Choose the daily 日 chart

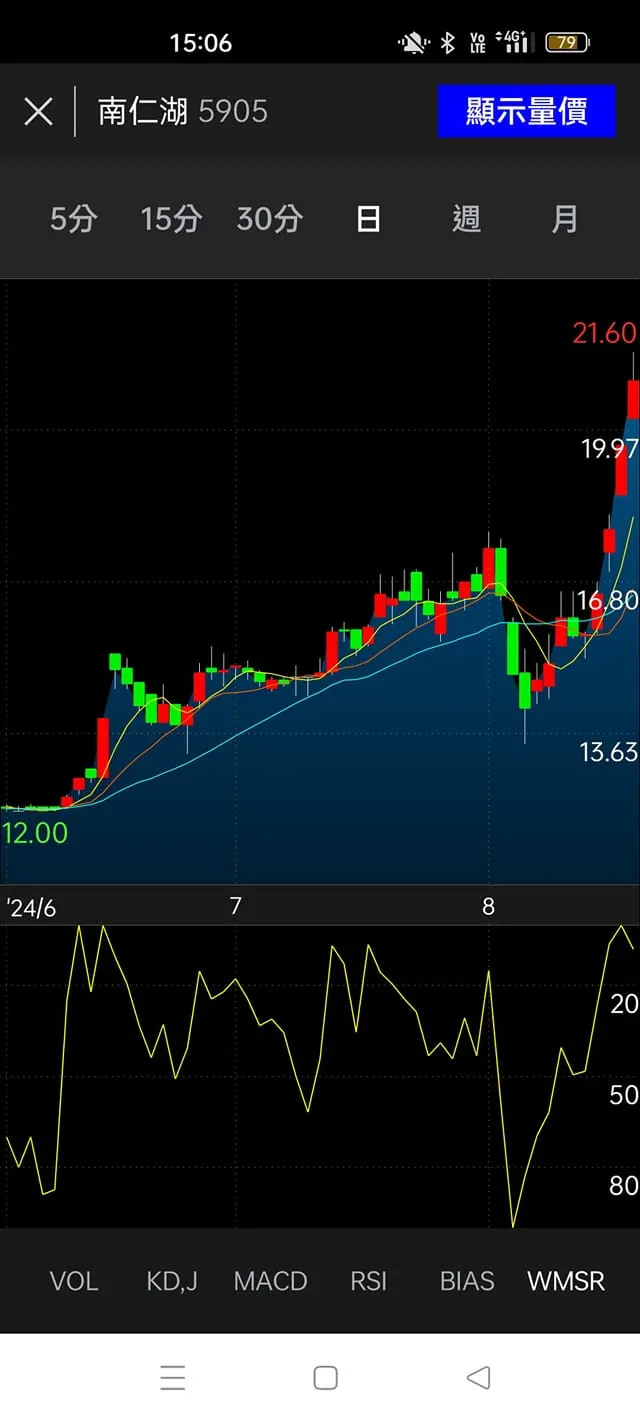[x=368, y=219]
